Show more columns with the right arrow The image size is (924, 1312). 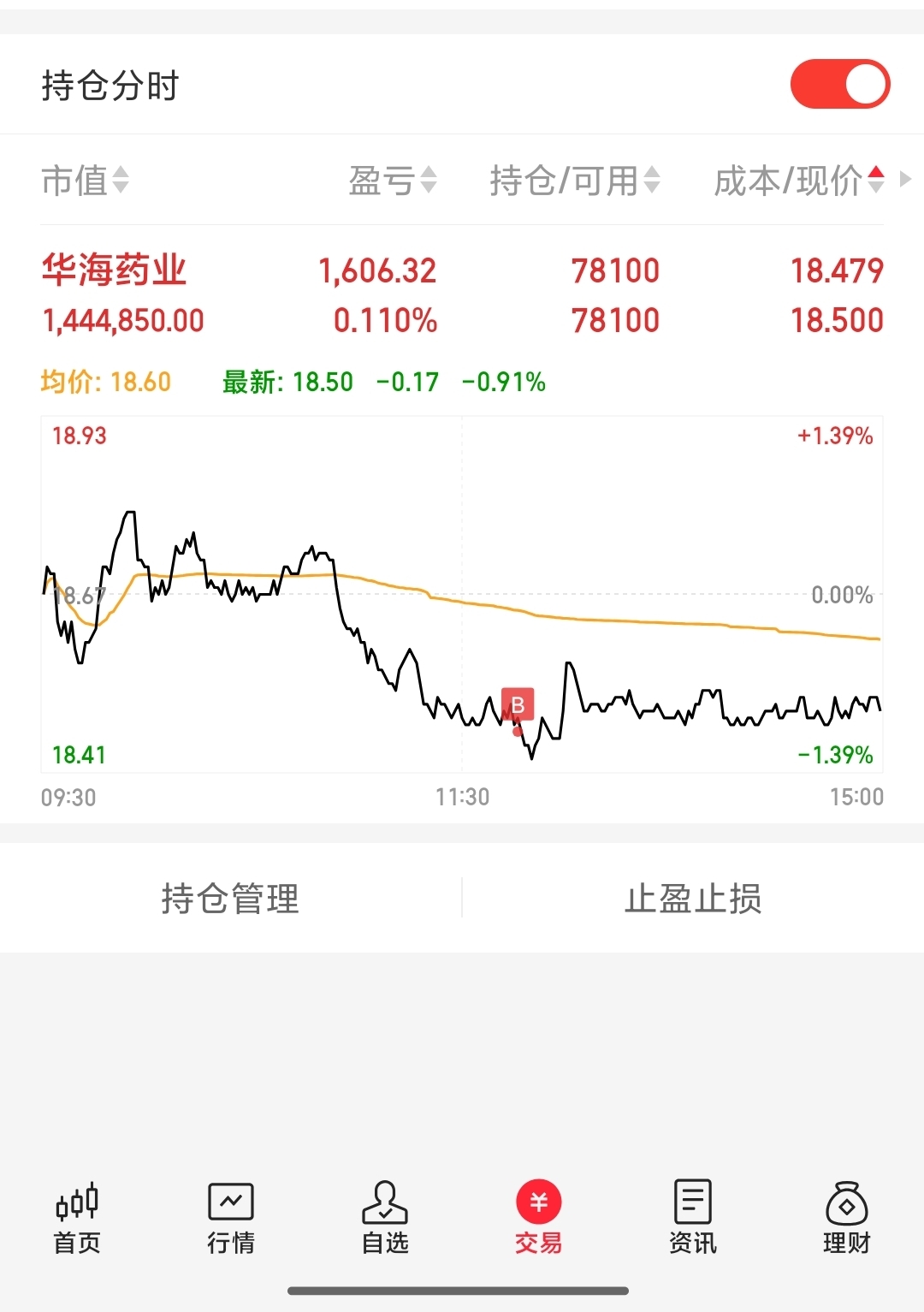tap(906, 180)
